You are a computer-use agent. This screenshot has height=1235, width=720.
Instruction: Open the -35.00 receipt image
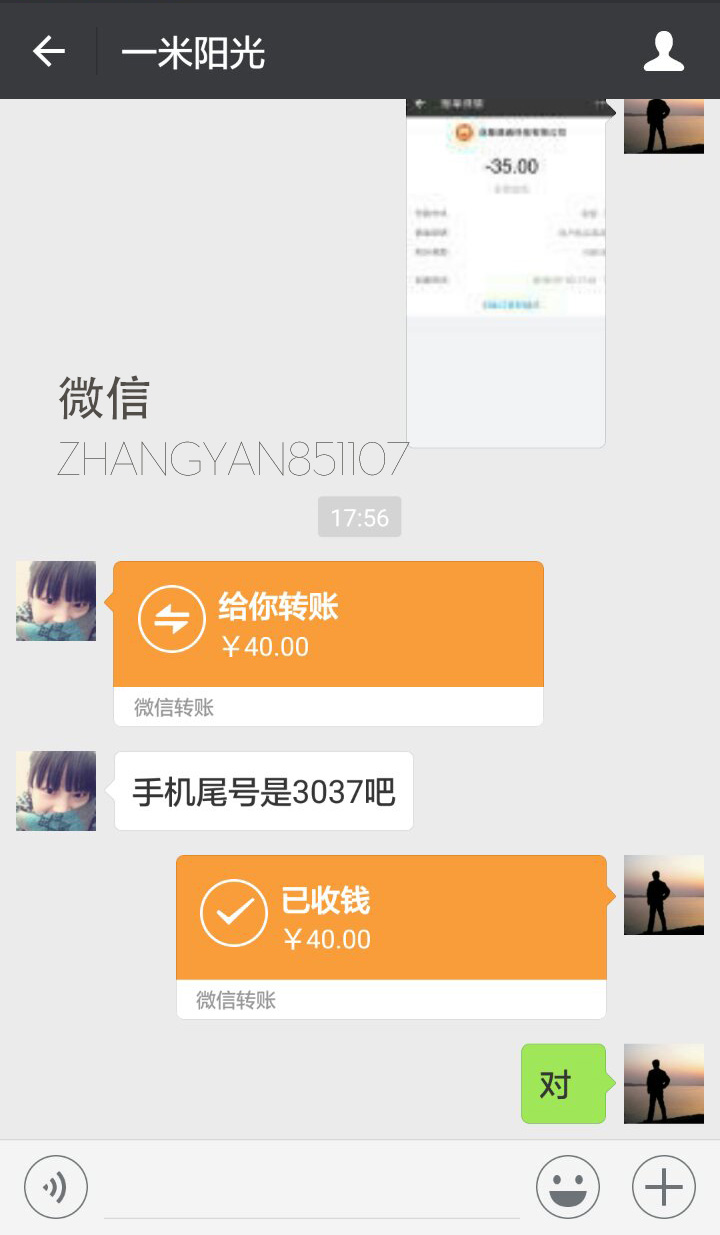[506, 270]
